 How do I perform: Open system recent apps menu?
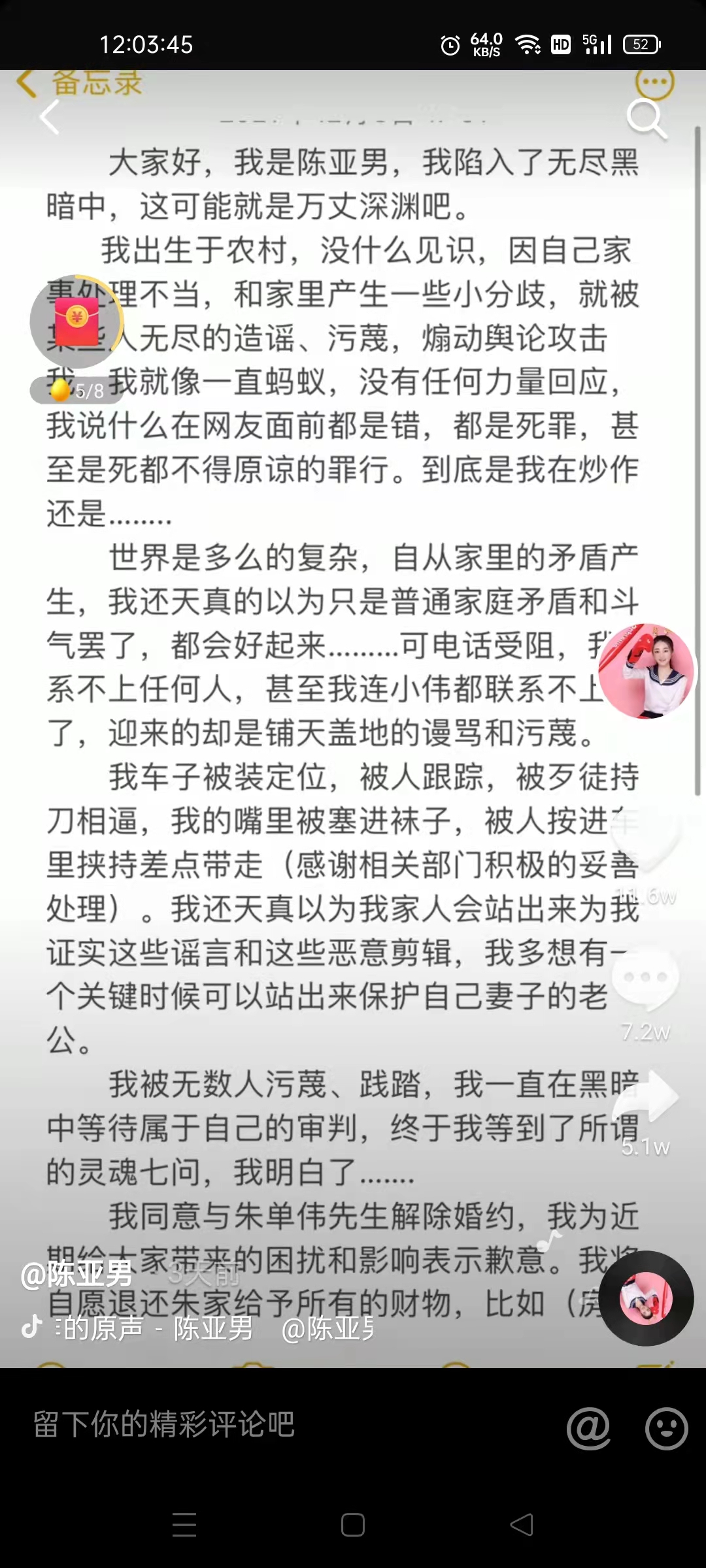coord(184,1525)
